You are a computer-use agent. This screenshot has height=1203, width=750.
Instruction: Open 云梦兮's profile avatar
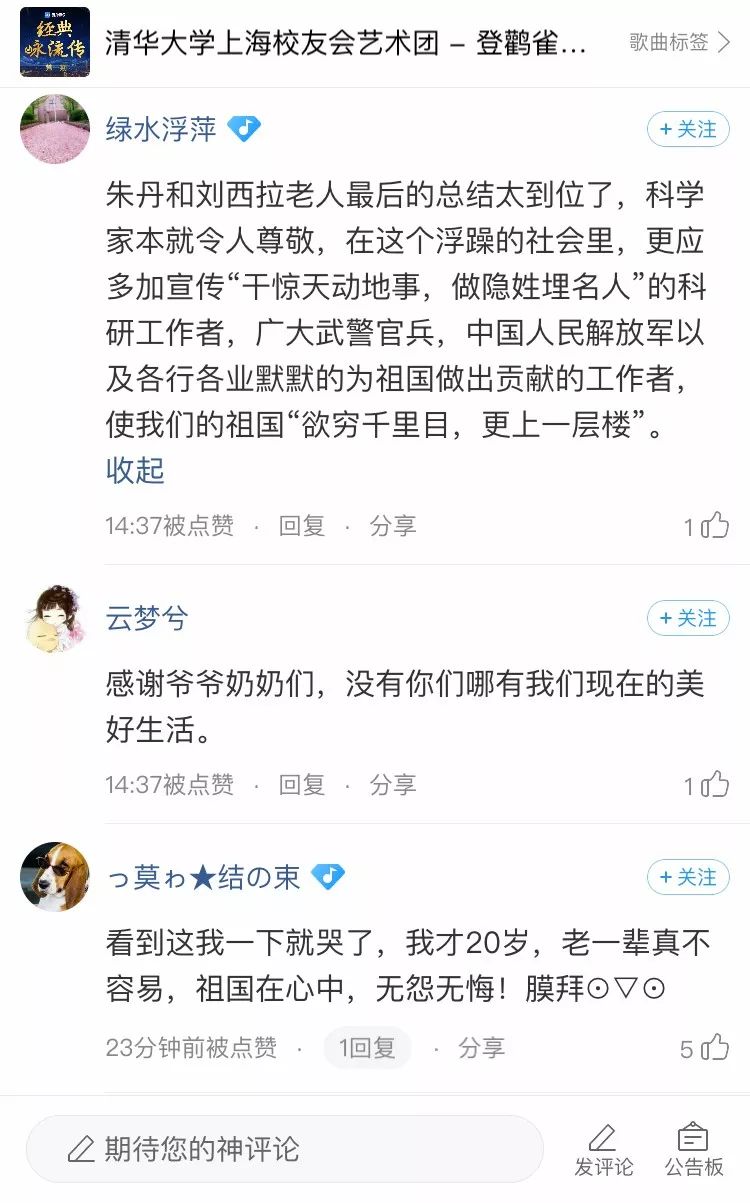[55, 619]
